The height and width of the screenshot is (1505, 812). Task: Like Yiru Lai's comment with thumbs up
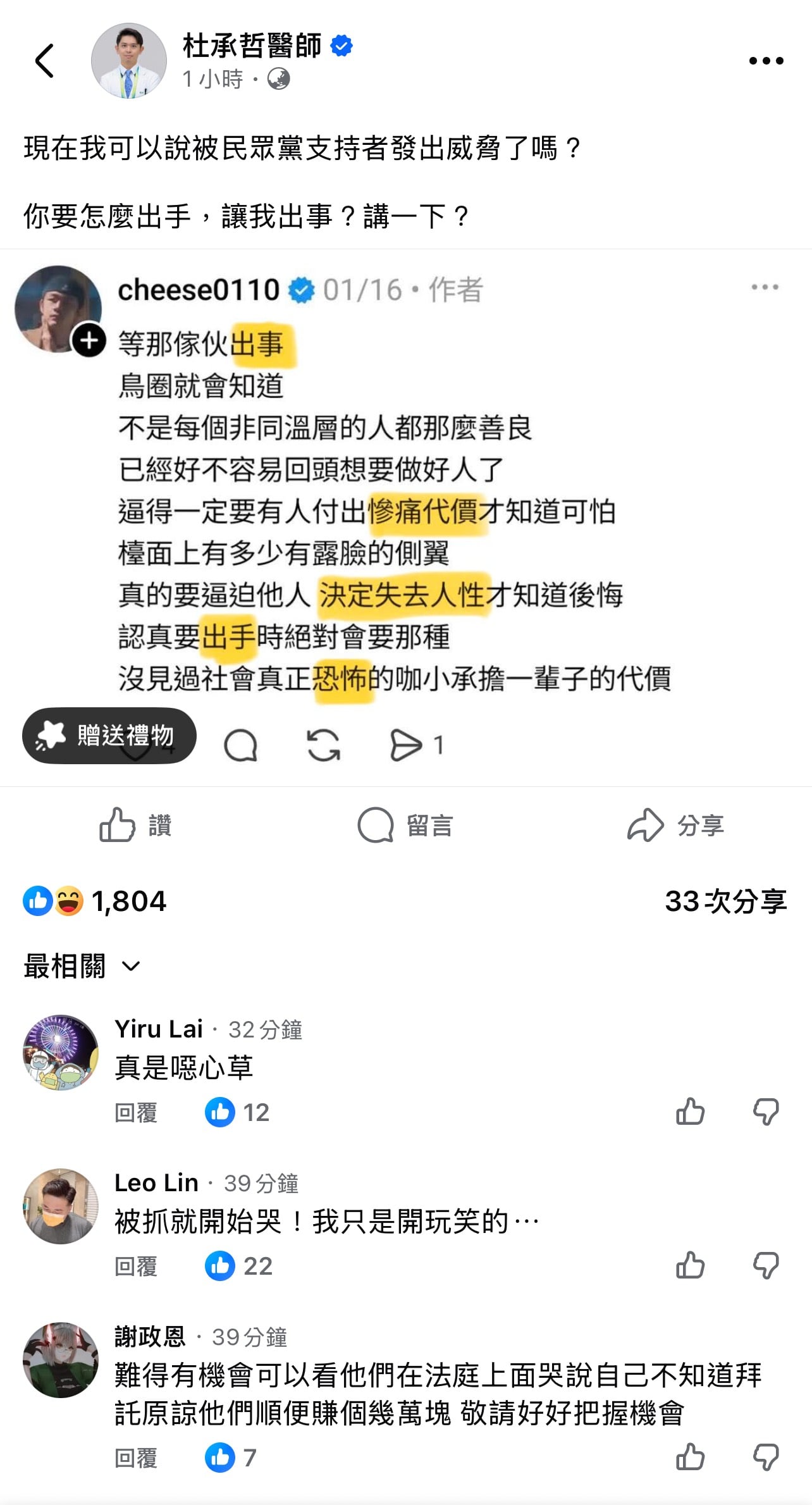coord(690,1112)
